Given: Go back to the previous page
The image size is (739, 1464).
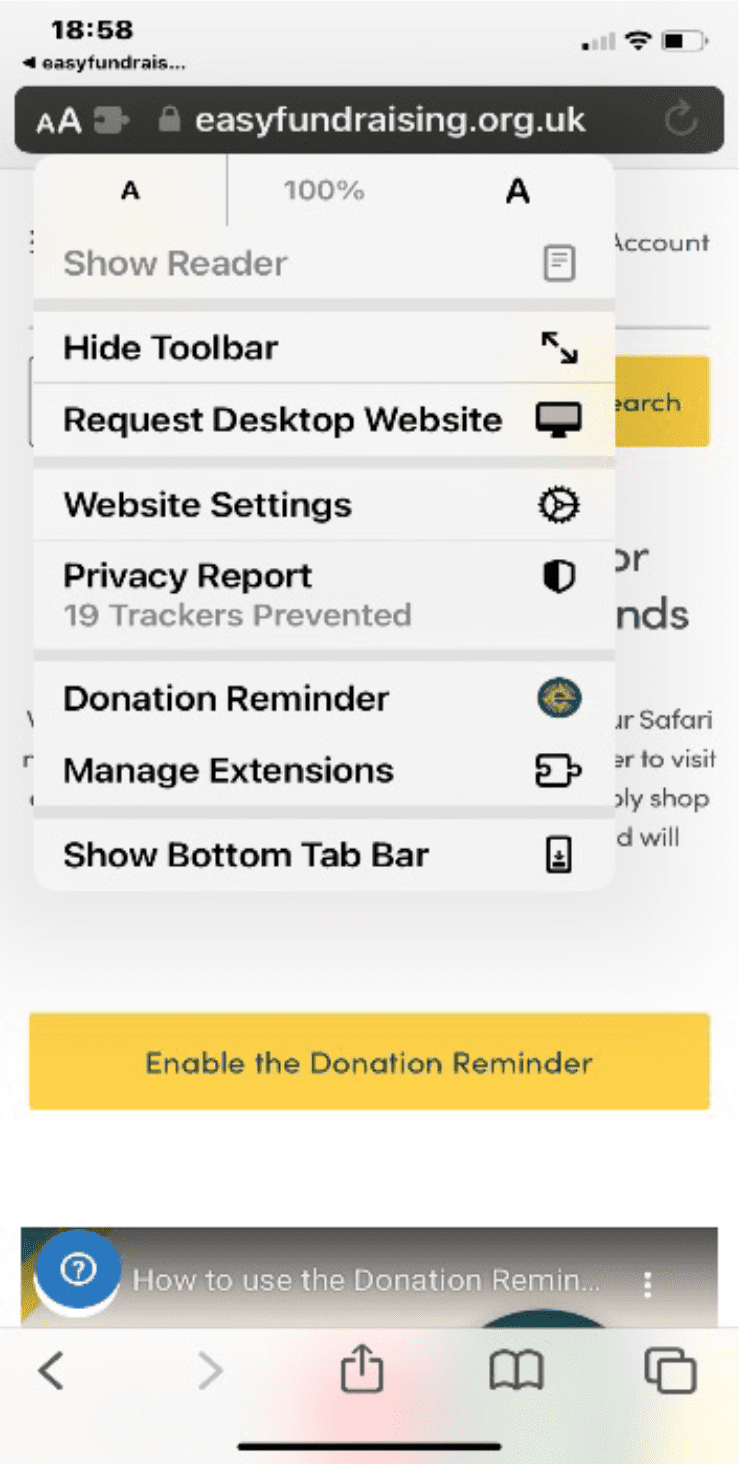Looking at the screenshot, I should (51, 1370).
